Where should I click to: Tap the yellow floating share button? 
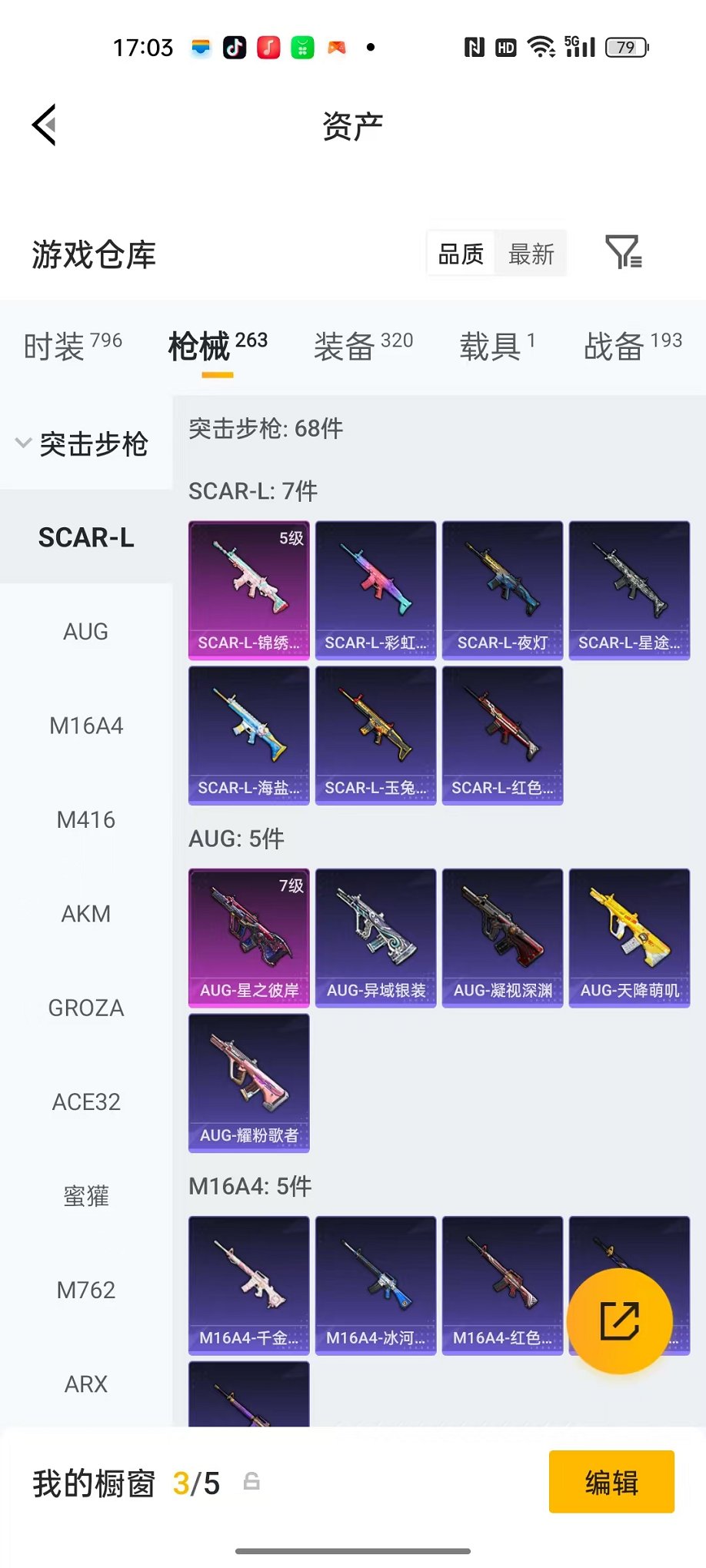tap(620, 1321)
